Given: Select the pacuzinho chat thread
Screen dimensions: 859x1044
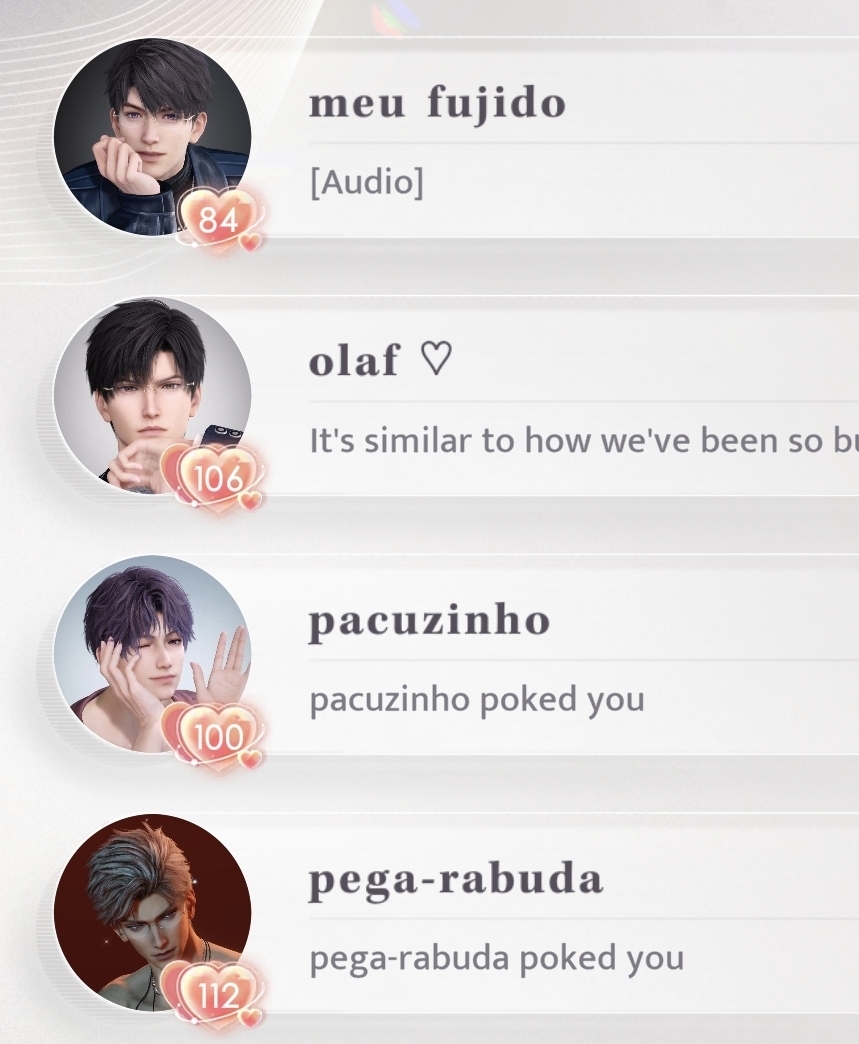Looking at the screenshot, I should (x=560, y=660).
